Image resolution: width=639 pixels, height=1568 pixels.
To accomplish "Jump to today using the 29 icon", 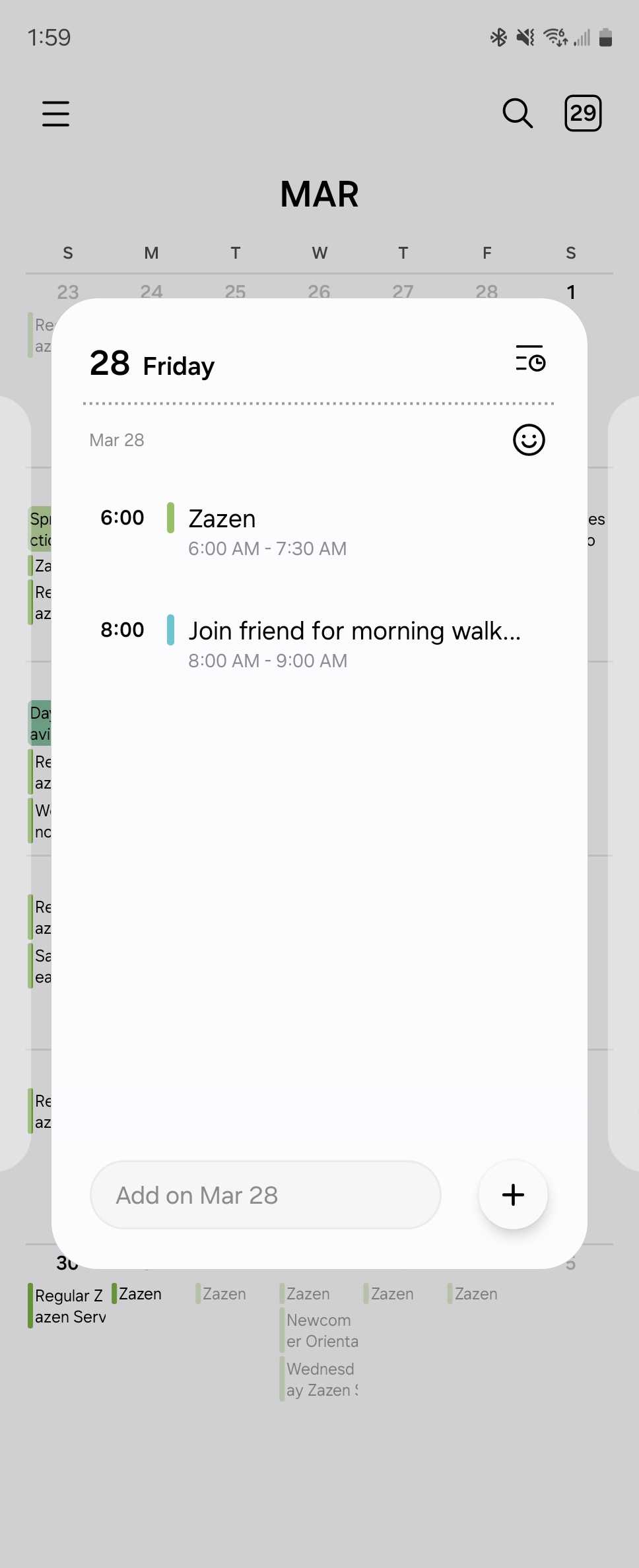I will [x=583, y=114].
